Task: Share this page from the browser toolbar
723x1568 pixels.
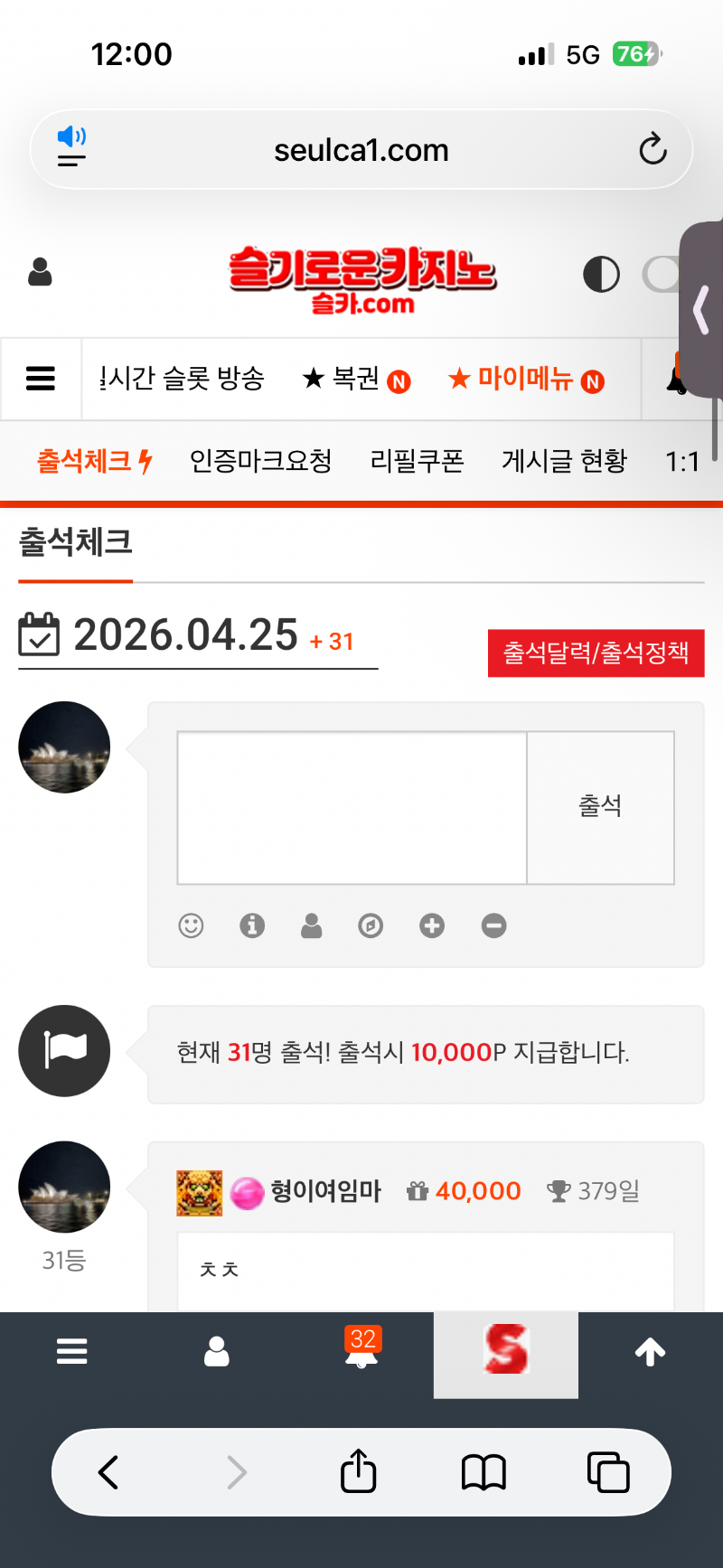Action: click(358, 1472)
